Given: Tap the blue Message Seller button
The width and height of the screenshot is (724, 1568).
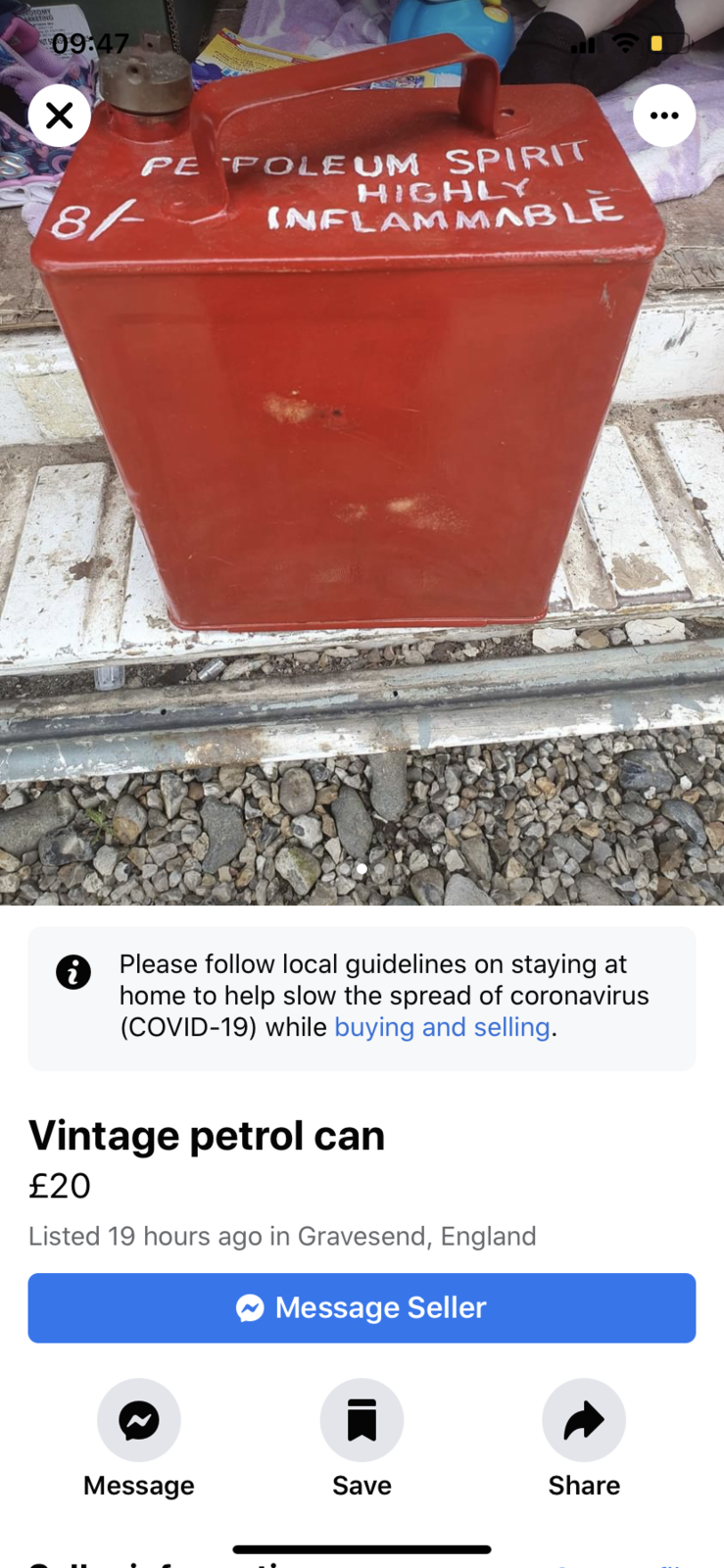Looking at the screenshot, I should pos(362,1307).
